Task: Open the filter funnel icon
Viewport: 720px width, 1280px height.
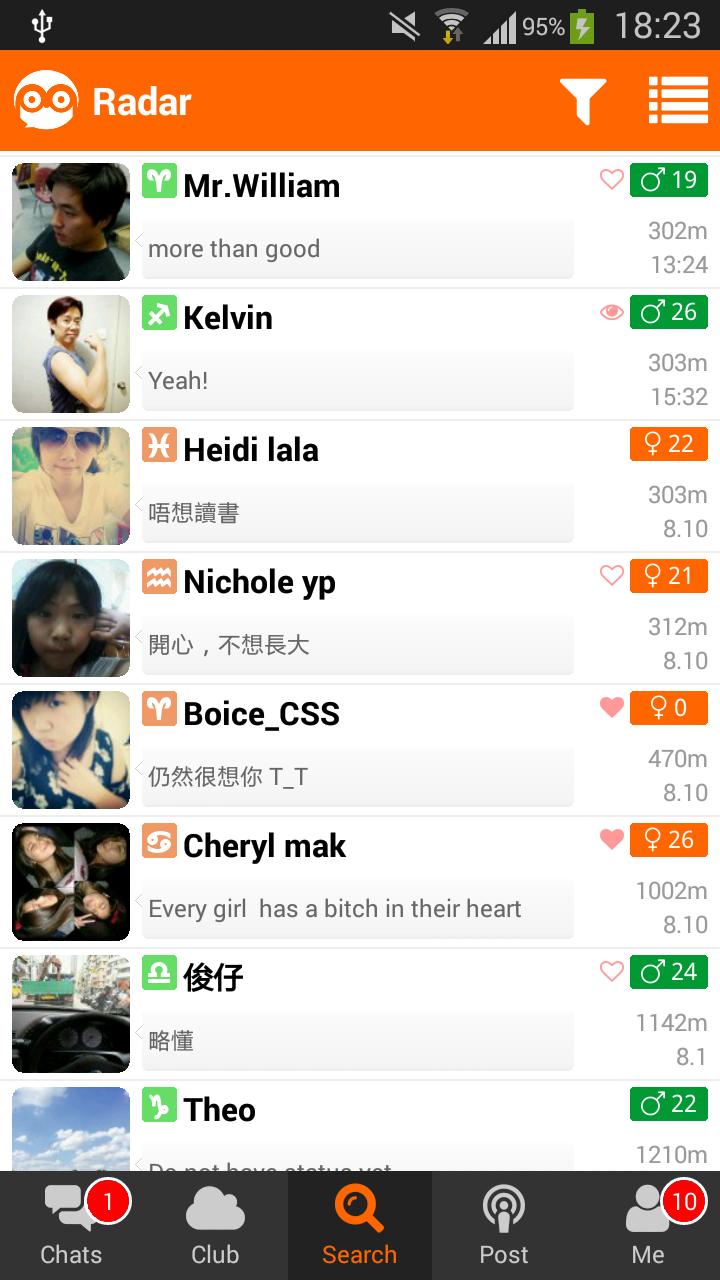Action: pyautogui.click(x=583, y=101)
